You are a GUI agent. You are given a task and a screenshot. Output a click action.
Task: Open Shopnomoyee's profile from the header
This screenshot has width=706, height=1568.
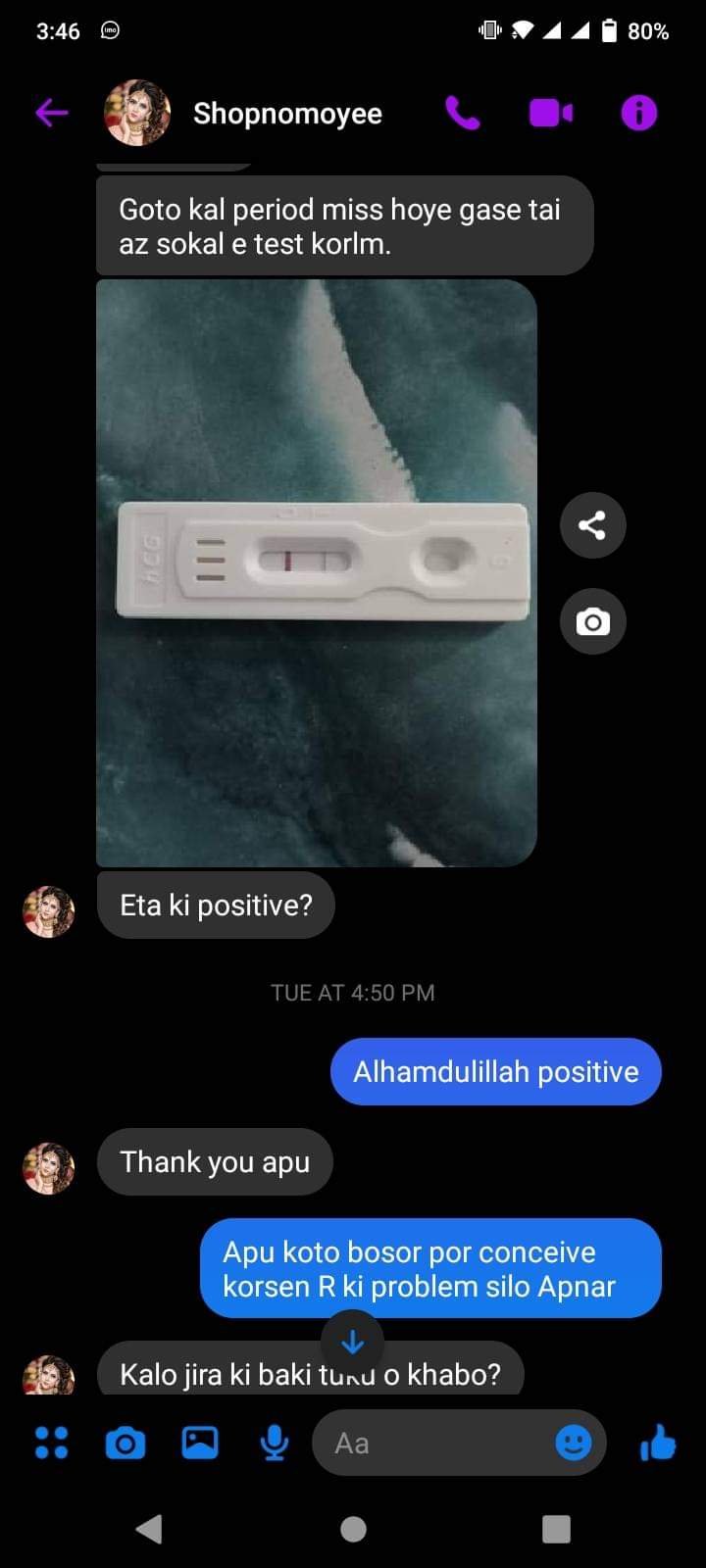point(286,114)
